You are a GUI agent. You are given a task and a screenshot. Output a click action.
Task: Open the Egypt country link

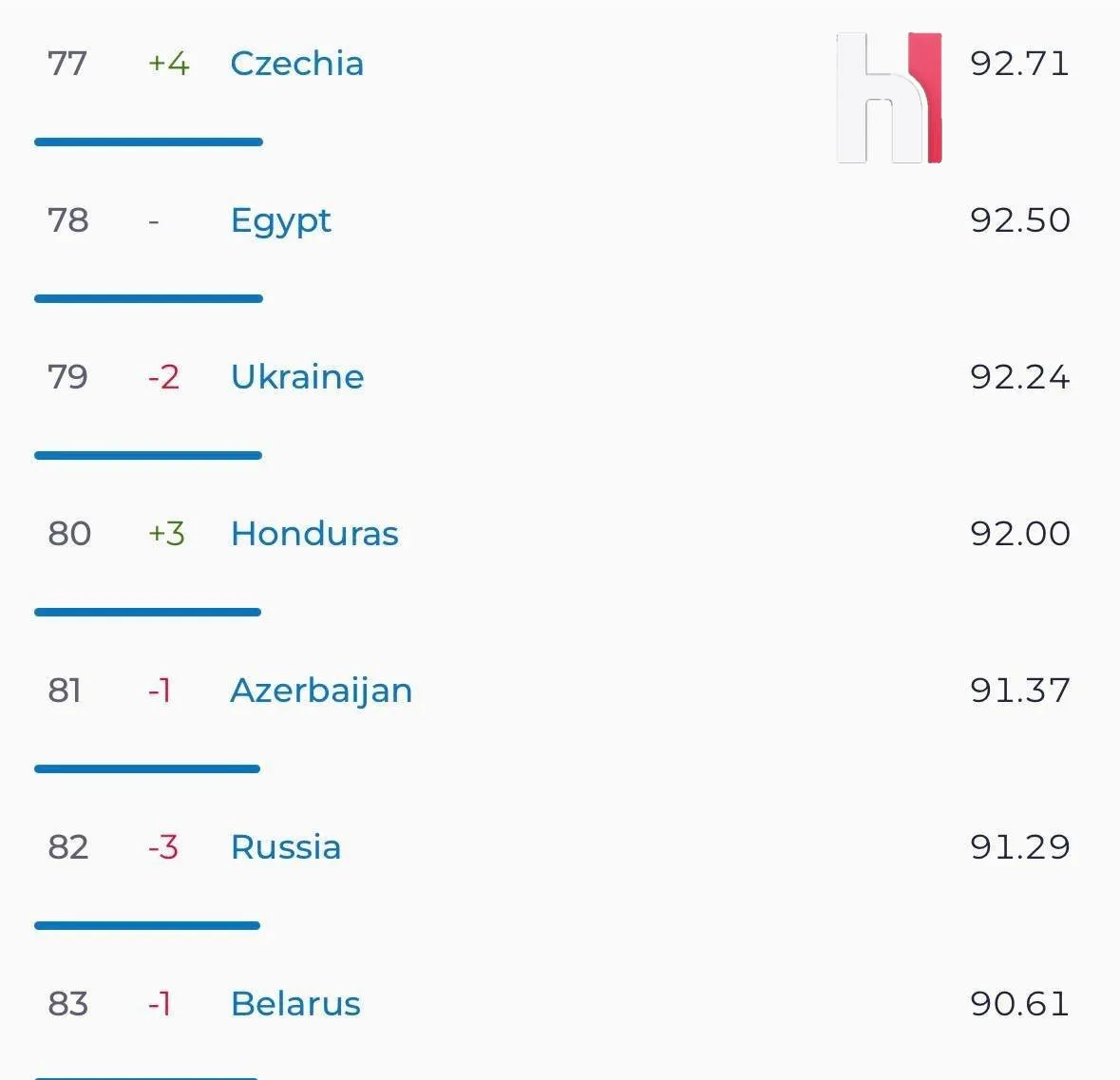click(x=281, y=220)
